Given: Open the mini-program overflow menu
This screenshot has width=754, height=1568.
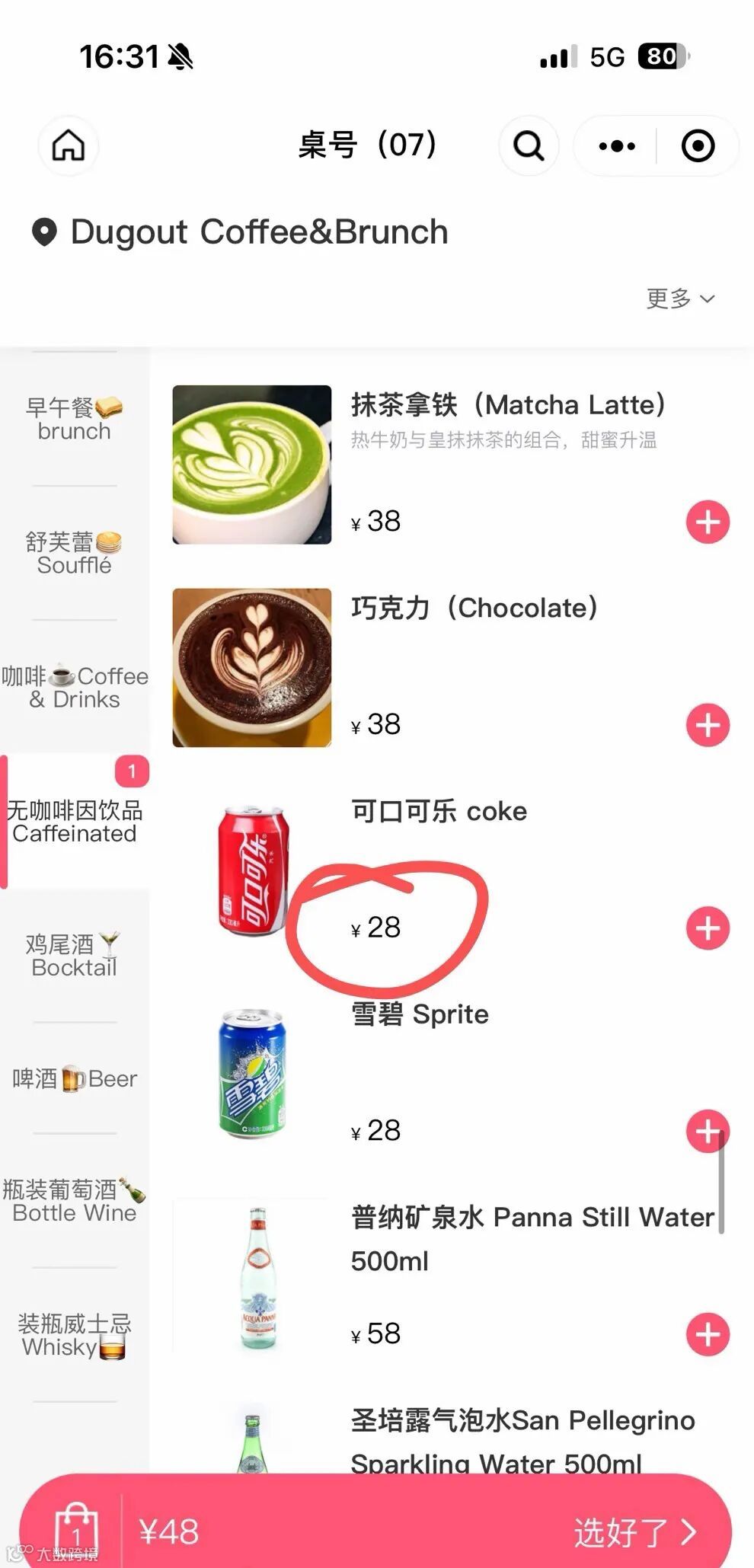Looking at the screenshot, I should pyautogui.click(x=617, y=145).
